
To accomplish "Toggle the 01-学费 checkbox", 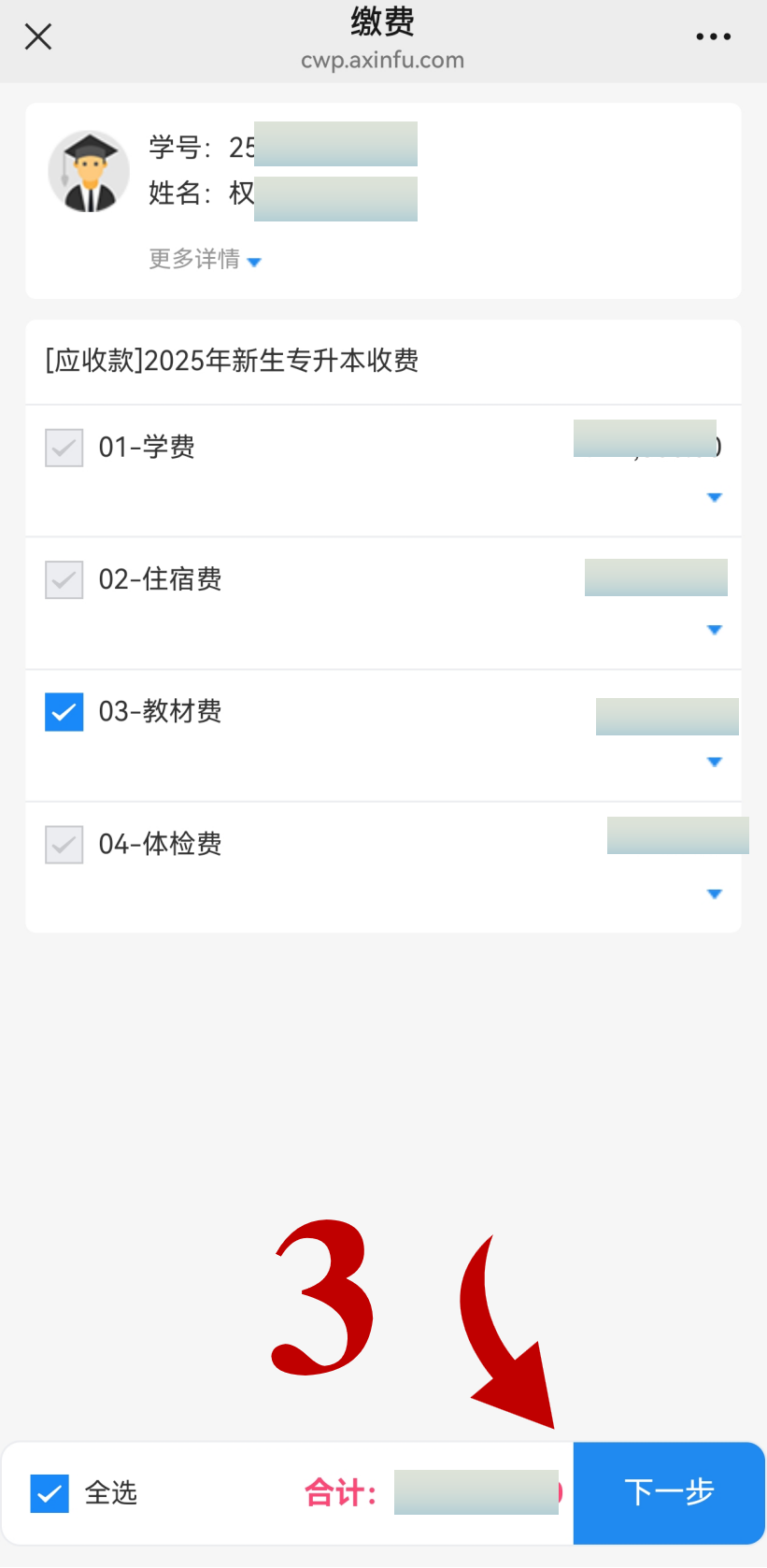I will [64, 448].
